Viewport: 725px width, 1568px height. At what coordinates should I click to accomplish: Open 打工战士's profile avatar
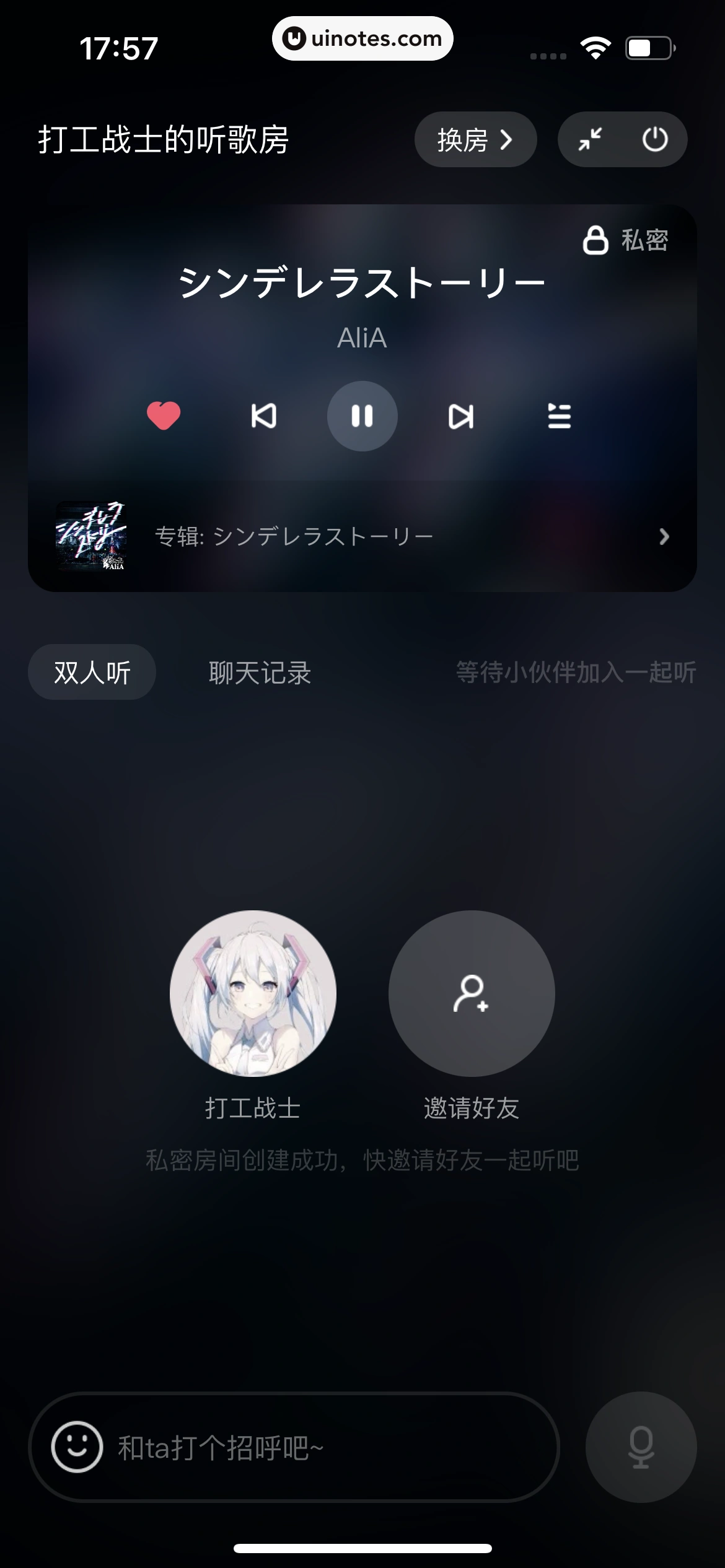point(253,993)
